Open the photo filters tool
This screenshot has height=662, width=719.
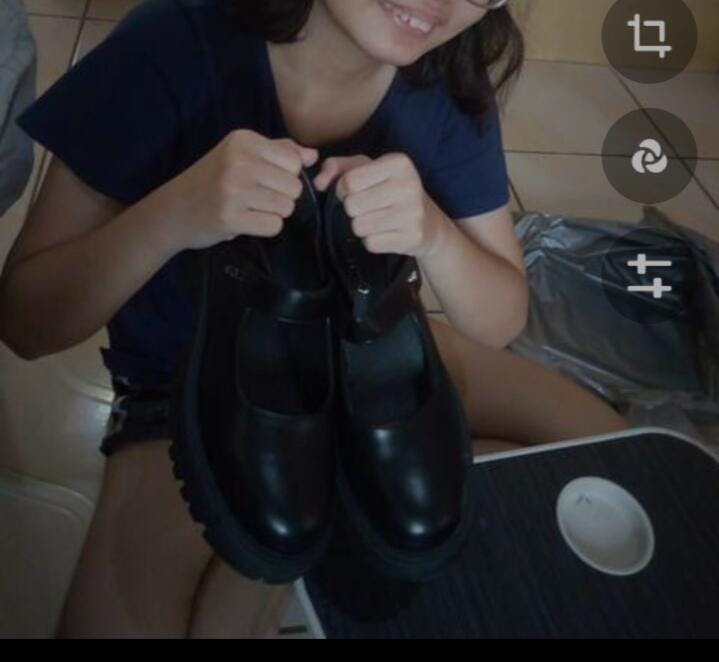(x=649, y=157)
